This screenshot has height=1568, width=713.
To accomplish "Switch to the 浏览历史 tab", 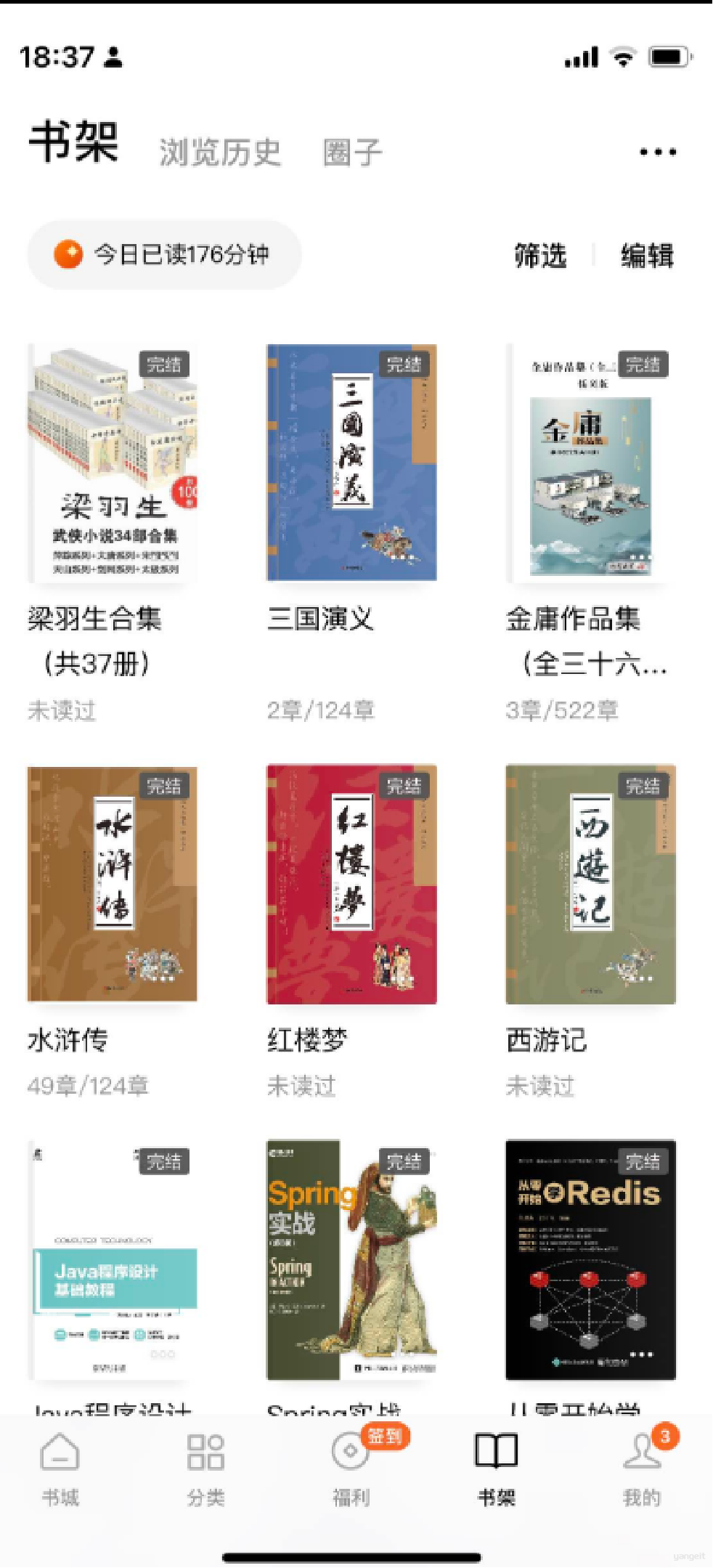I will pos(220,153).
